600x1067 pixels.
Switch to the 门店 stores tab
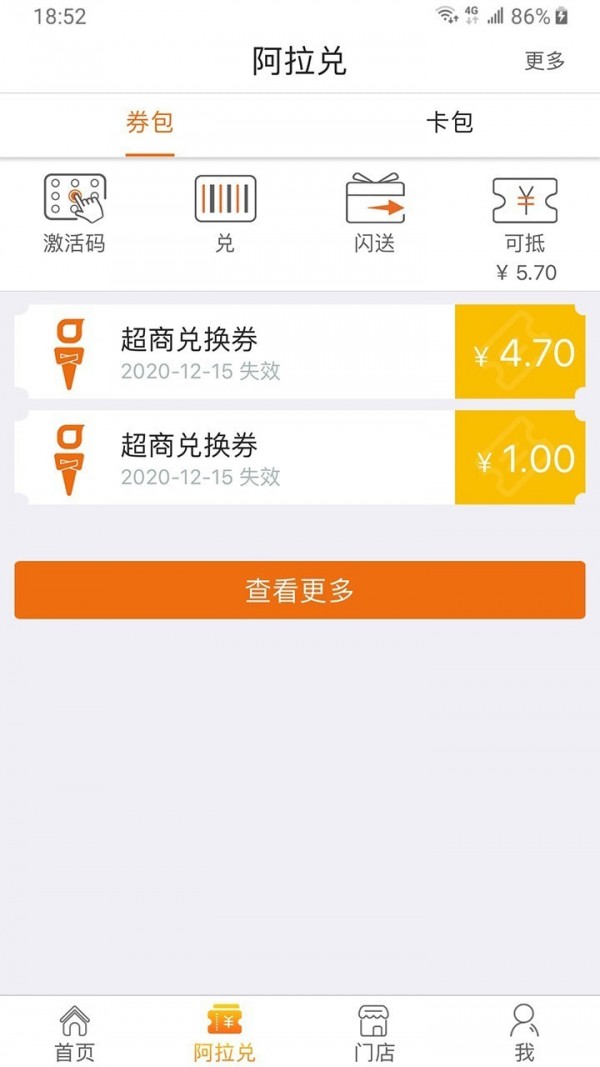pos(375,1032)
